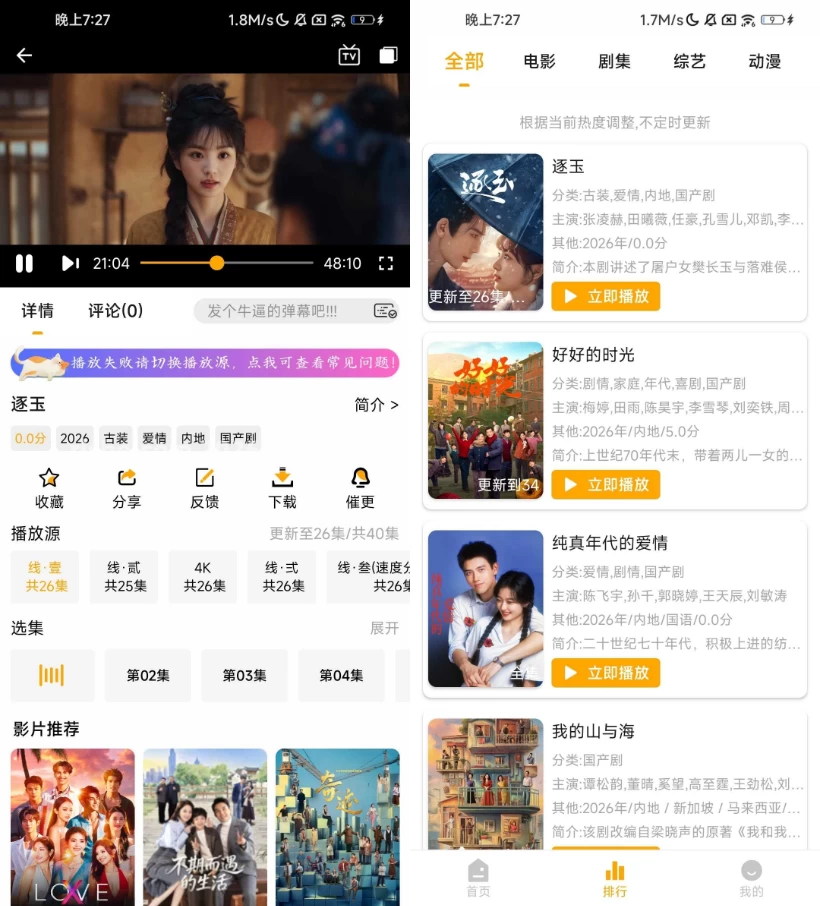Image resolution: width=820 pixels, height=906 pixels.
Task: Tap 立即播放 for 好好的时光
Action: [x=606, y=485]
